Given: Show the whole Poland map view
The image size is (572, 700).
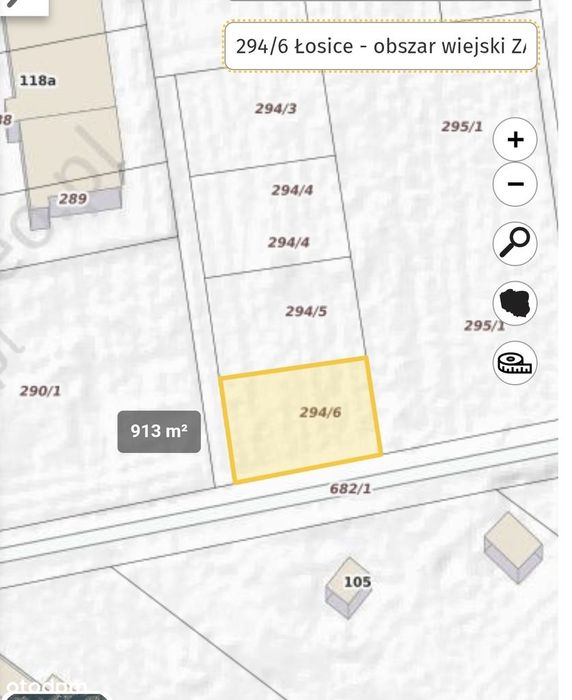Looking at the screenshot, I should [x=515, y=303].
